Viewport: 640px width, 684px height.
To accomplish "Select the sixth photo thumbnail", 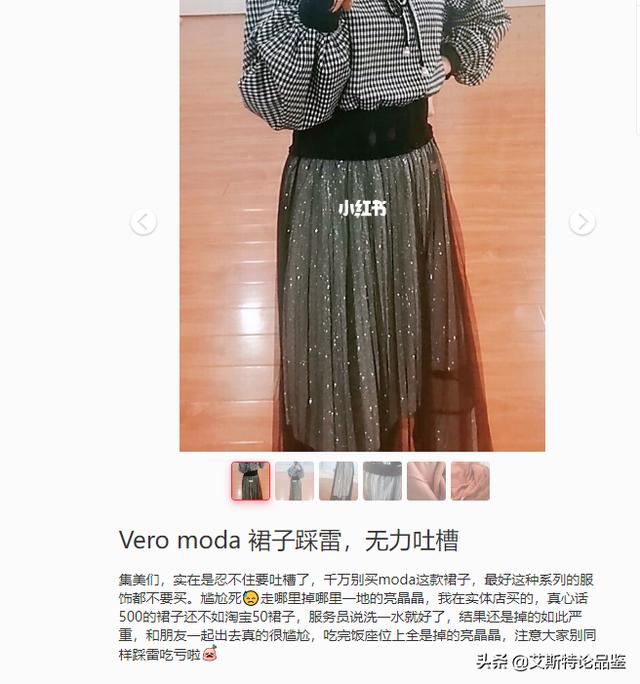I will [x=470, y=481].
